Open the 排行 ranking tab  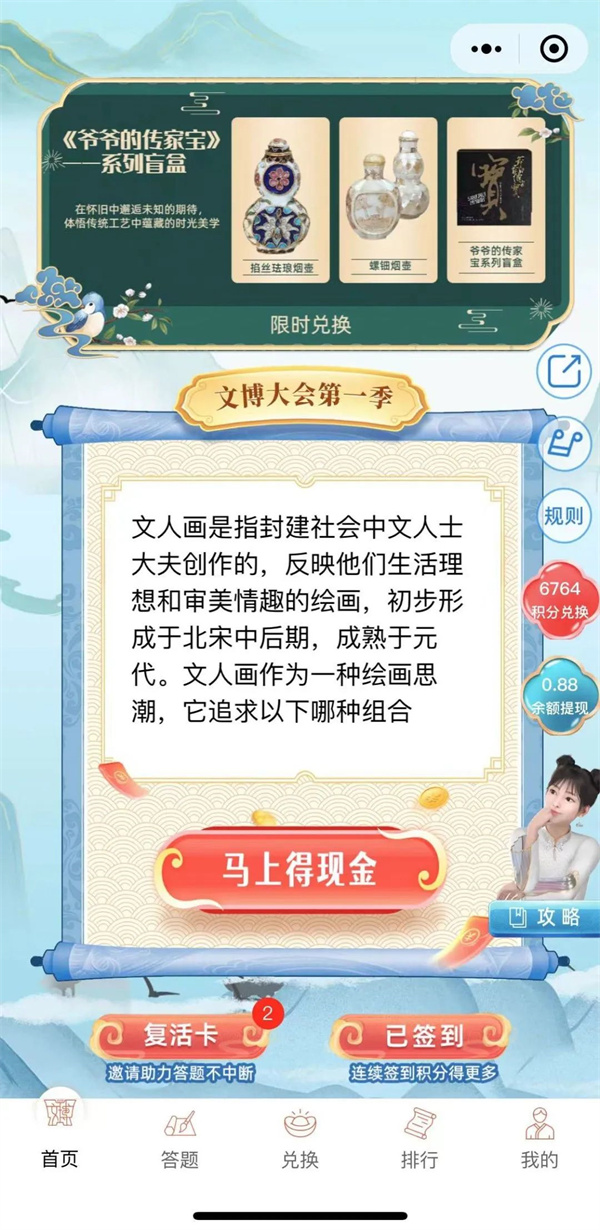click(x=420, y=1138)
